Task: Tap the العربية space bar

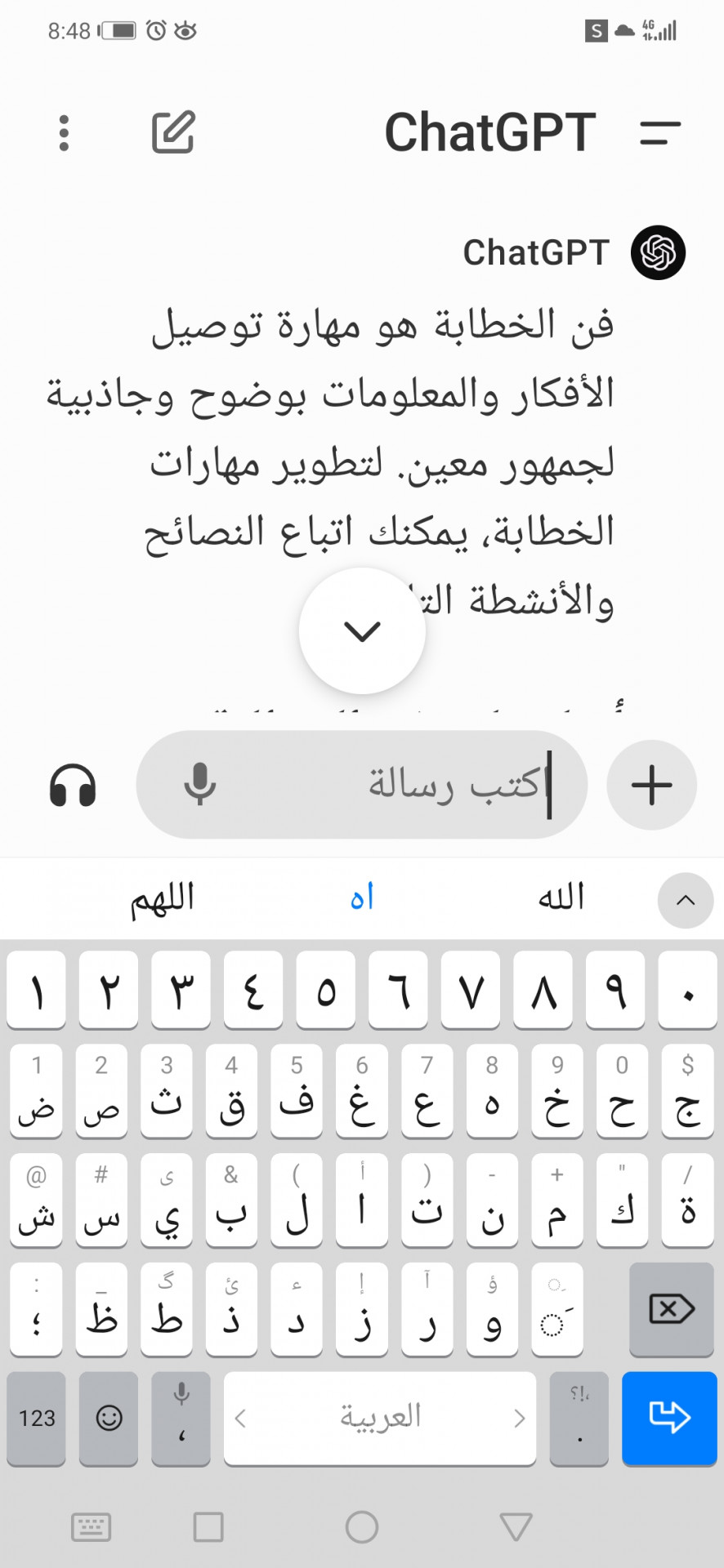Action: [x=380, y=1419]
